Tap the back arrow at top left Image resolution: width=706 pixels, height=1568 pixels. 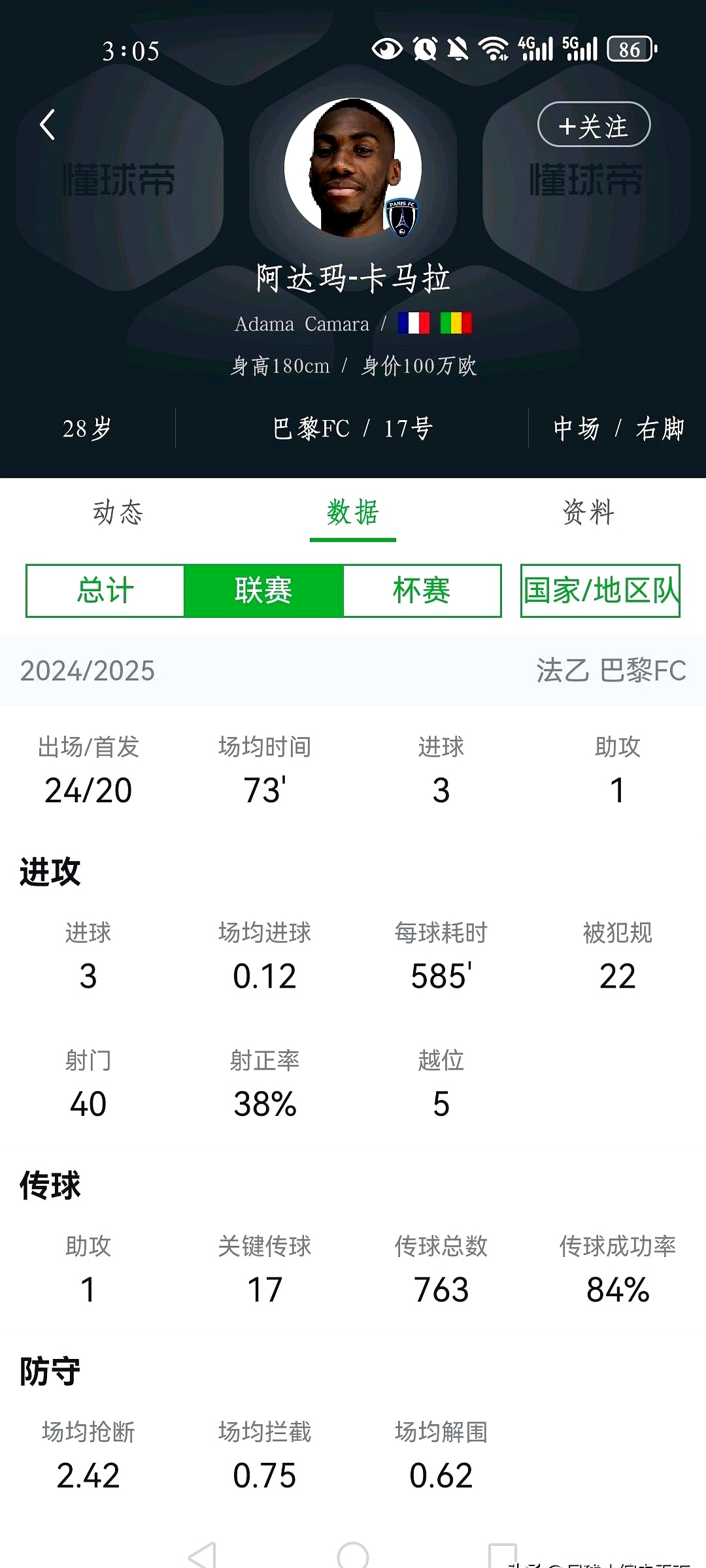[x=47, y=125]
